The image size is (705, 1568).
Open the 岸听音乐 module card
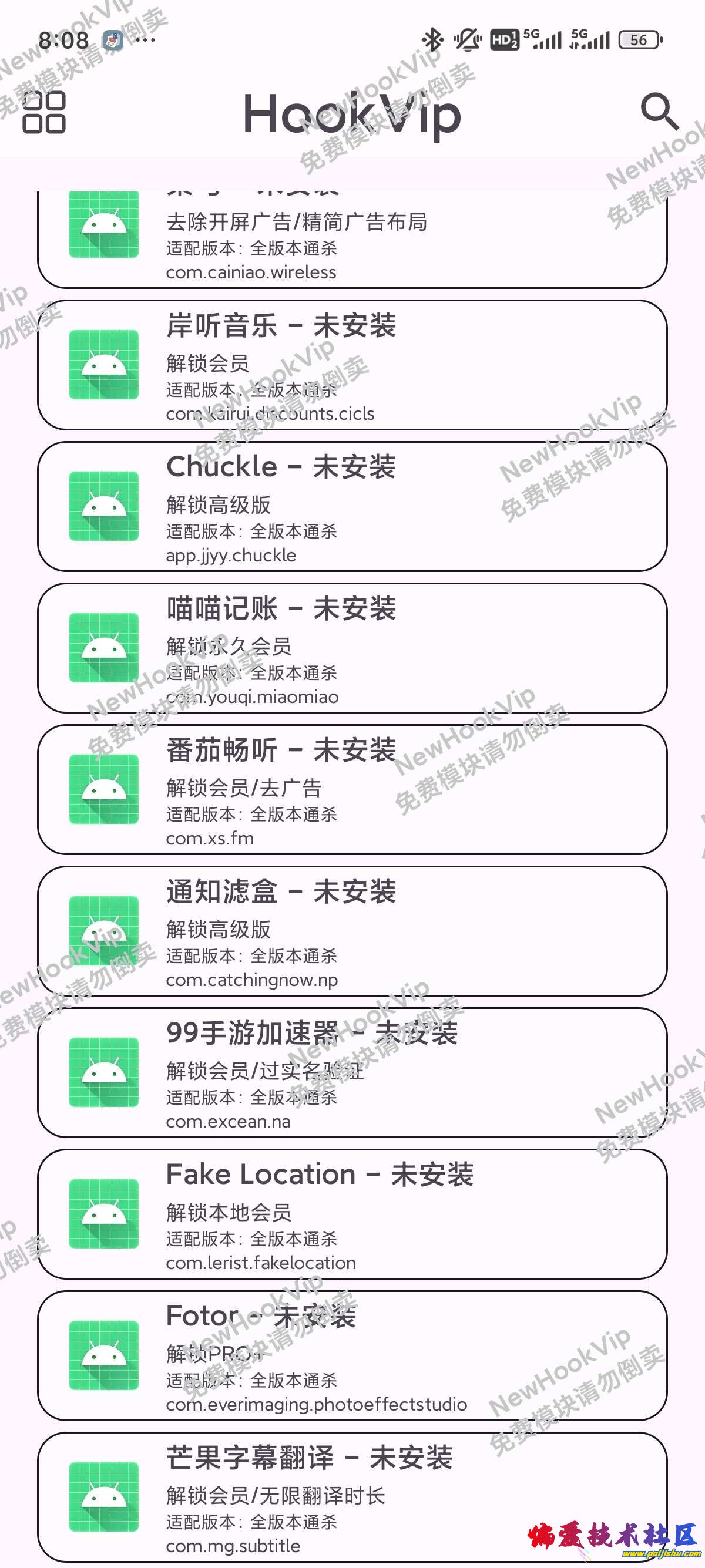[352, 365]
